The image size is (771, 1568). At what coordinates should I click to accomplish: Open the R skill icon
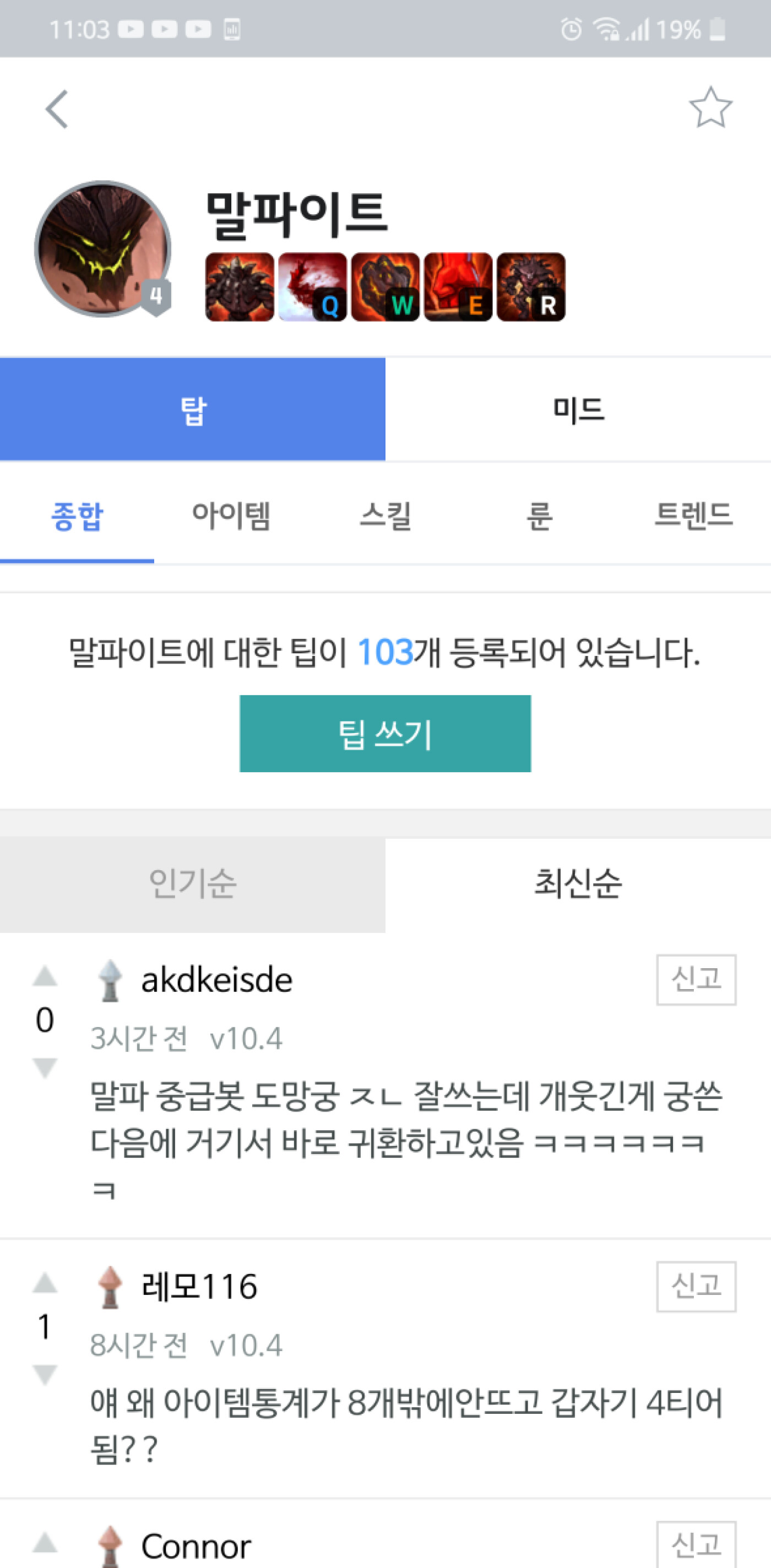(531, 287)
